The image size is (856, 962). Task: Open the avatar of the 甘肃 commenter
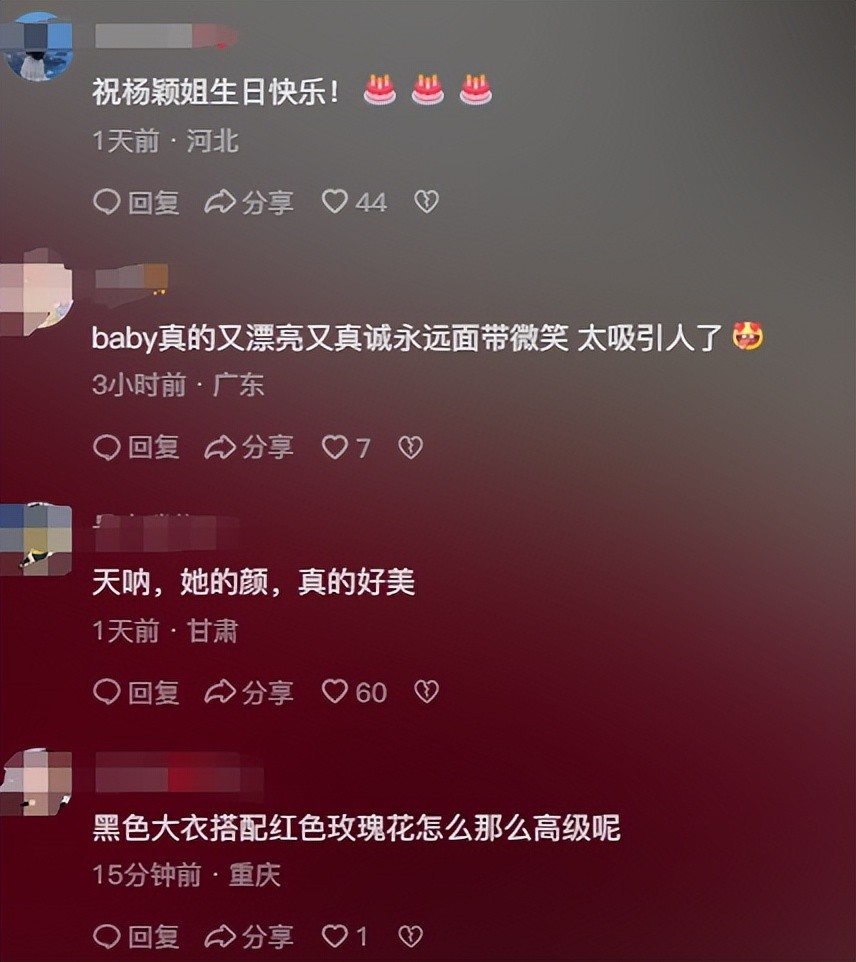(36, 536)
